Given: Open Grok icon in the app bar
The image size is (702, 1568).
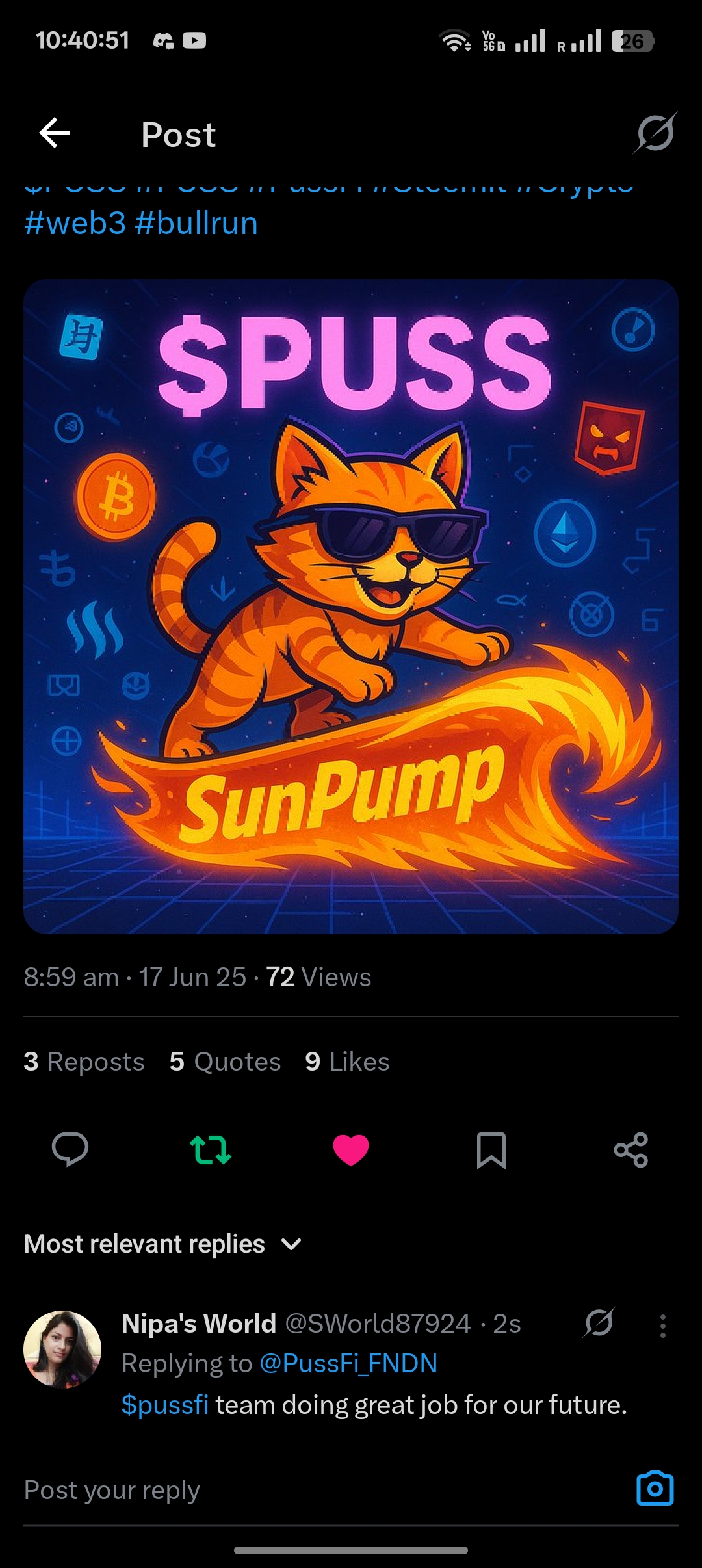Looking at the screenshot, I should [655, 133].
